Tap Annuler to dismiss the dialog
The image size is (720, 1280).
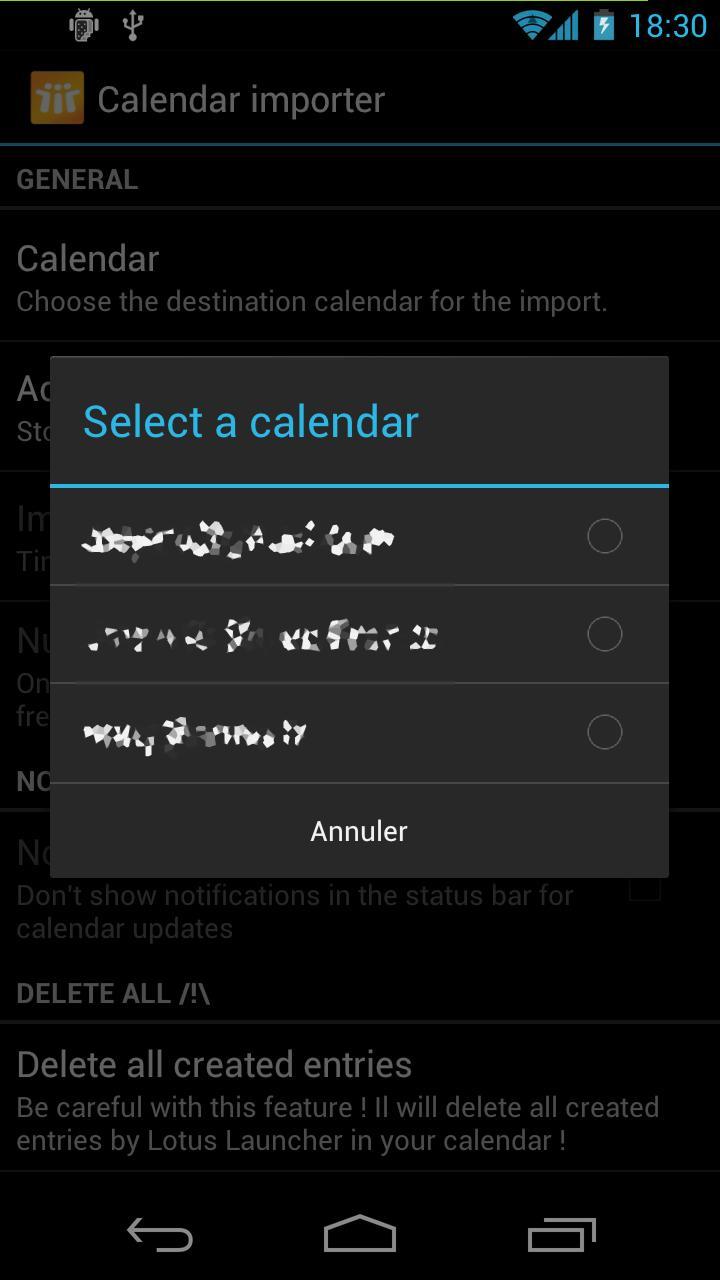pyautogui.click(x=358, y=830)
